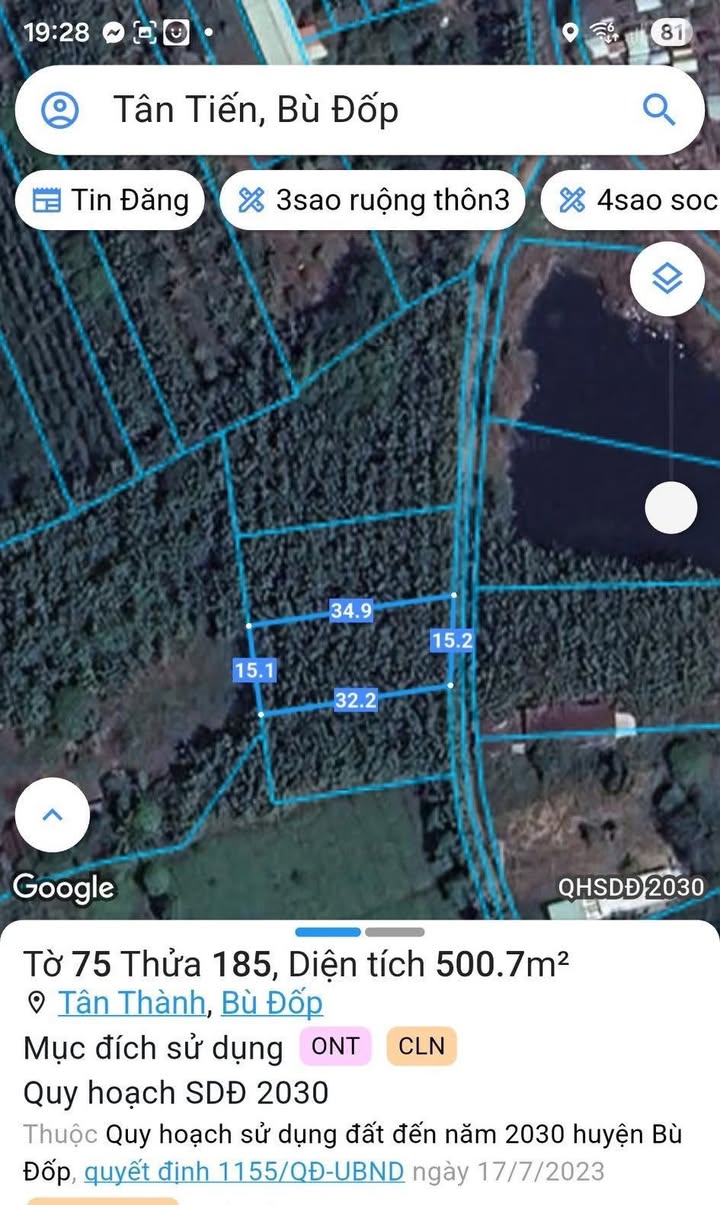Viewport: 720px width, 1205px height.
Task: Open quyết định 1155/QĐ-UBND link
Action: 244,1171
